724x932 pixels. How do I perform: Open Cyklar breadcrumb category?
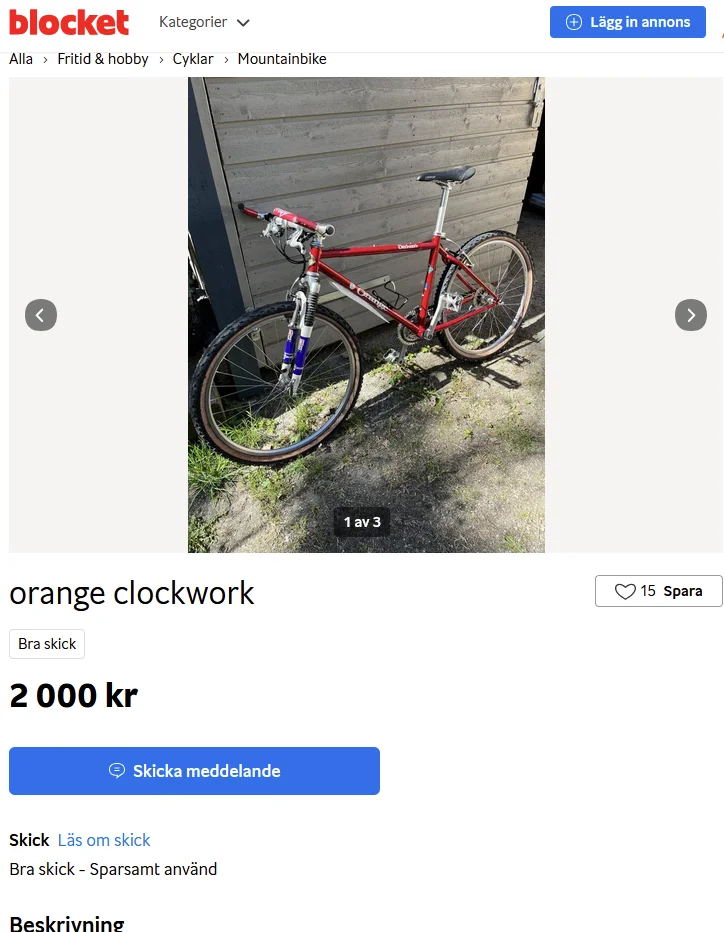pyautogui.click(x=193, y=59)
